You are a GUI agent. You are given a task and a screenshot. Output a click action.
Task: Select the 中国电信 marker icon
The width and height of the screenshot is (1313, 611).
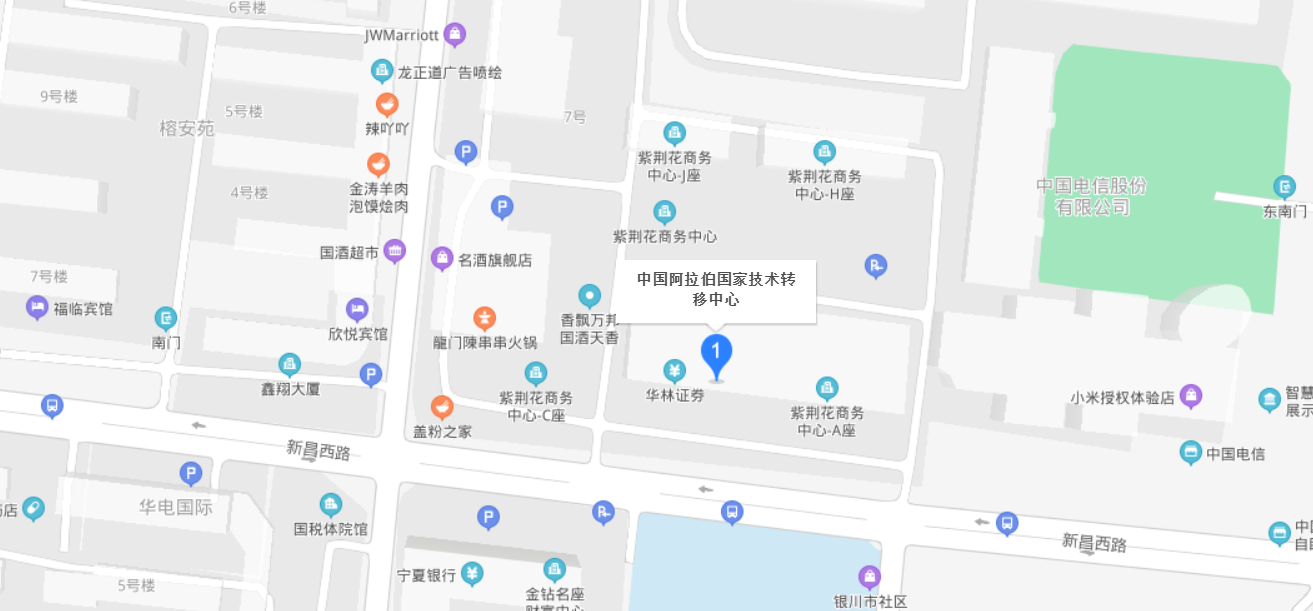point(1191,452)
